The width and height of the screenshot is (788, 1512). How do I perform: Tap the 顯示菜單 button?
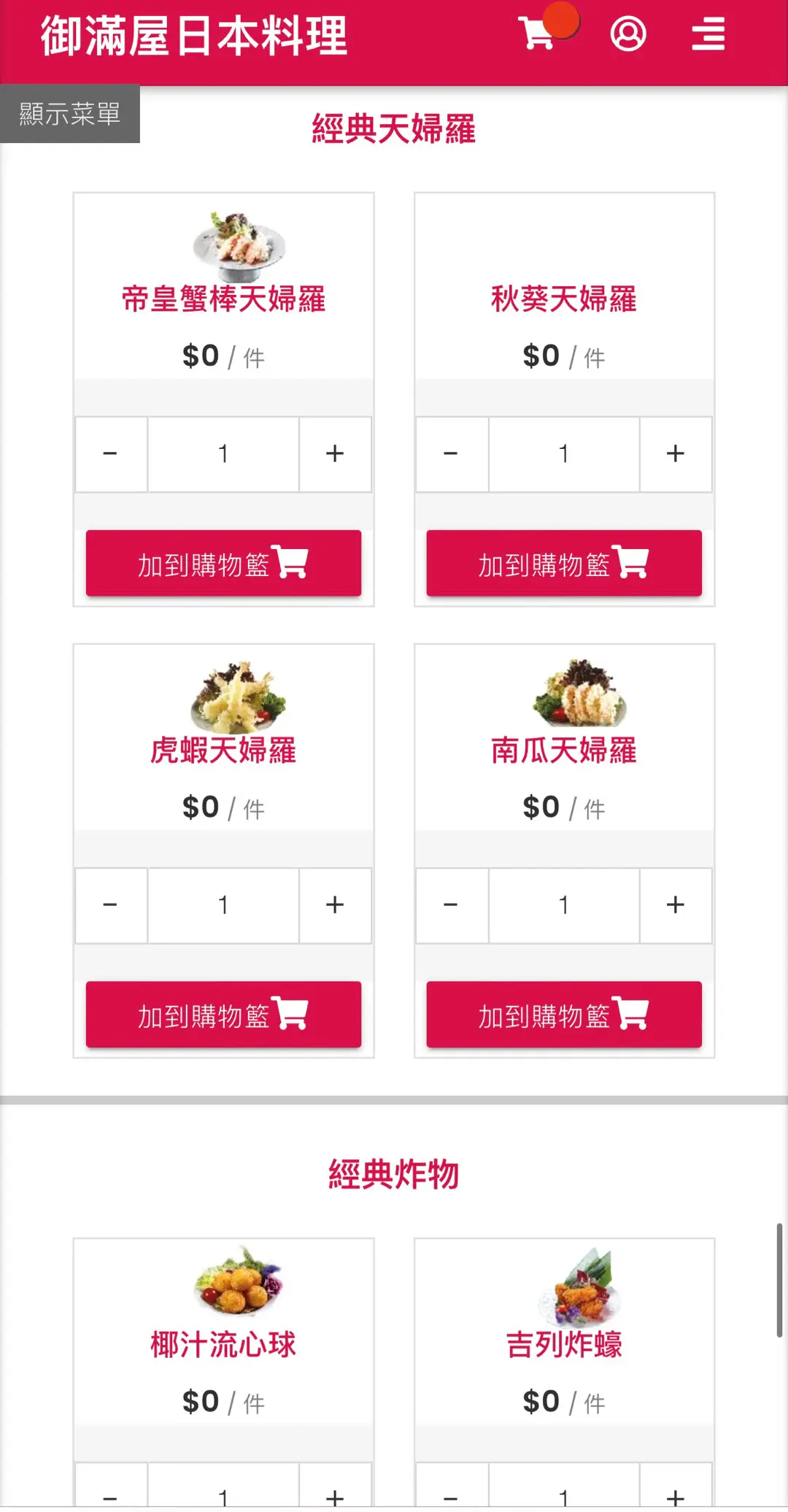(x=70, y=114)
